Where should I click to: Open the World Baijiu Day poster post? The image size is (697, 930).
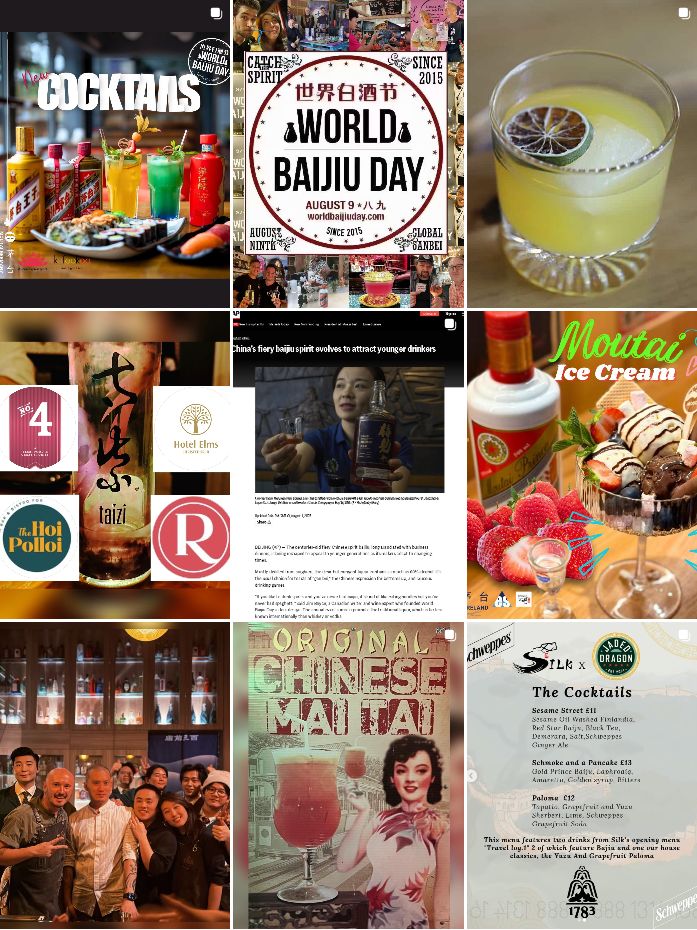point(348,155)
